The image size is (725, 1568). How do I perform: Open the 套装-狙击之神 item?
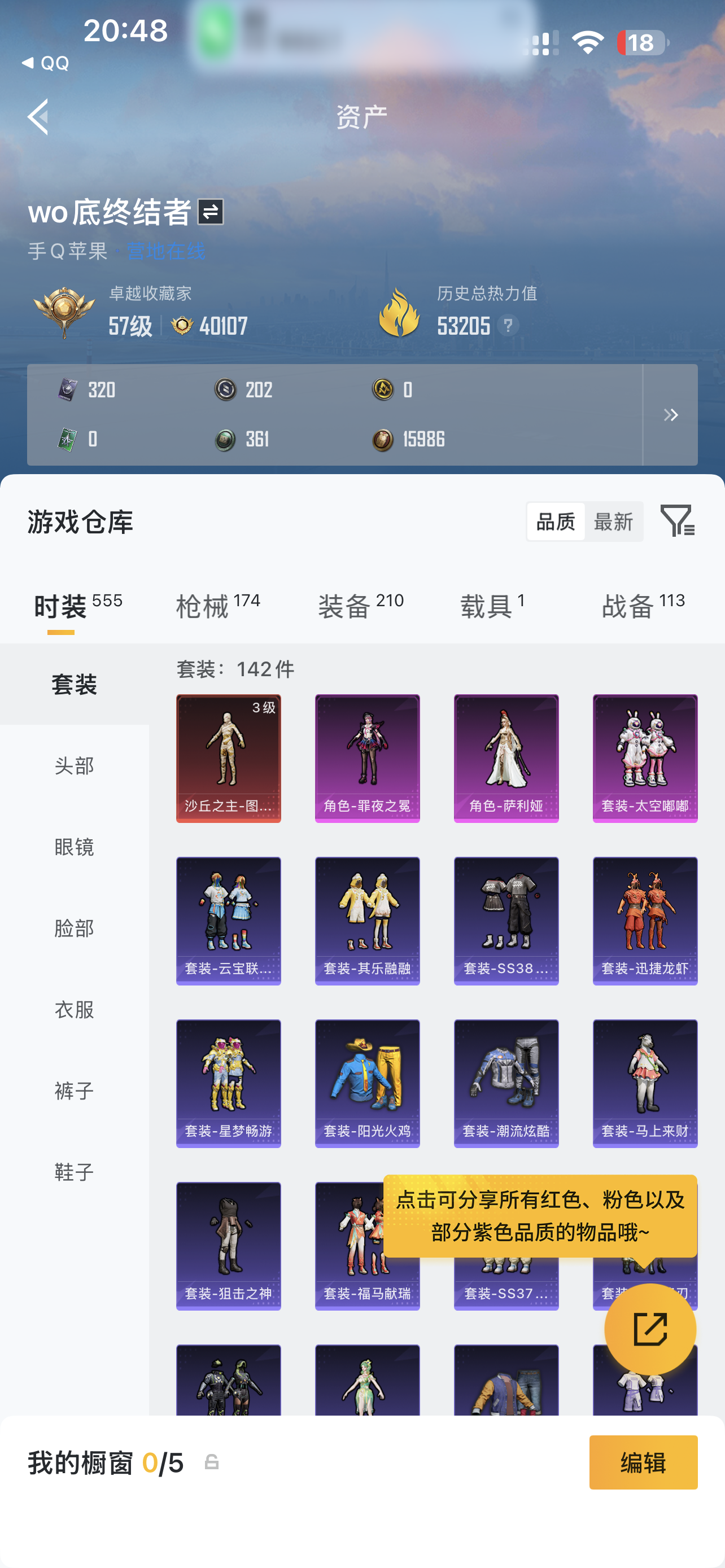228,1246
